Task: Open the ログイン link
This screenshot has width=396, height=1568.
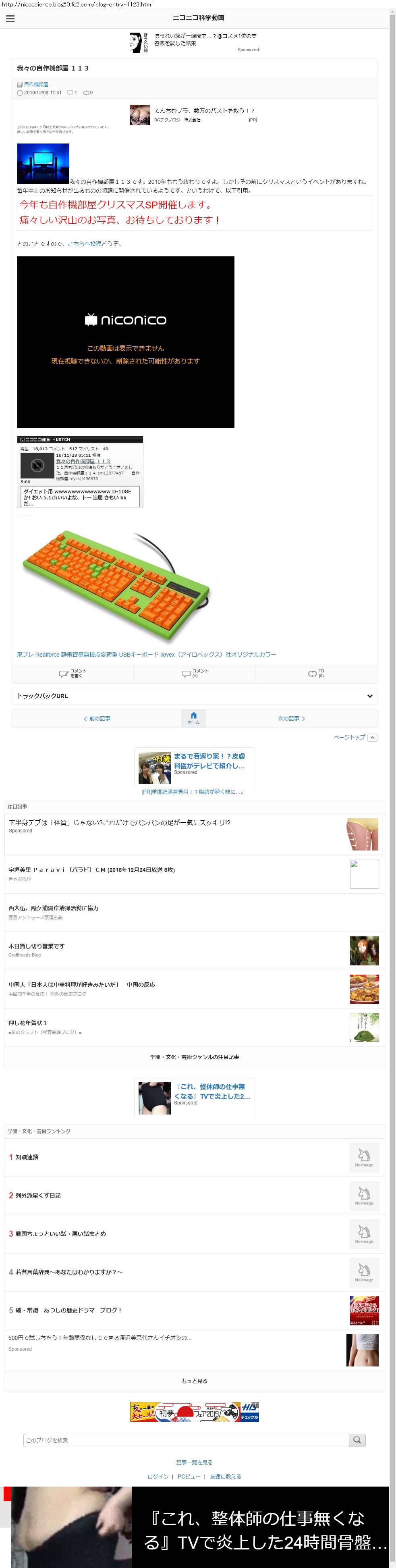Action: tap(158, 1476)
